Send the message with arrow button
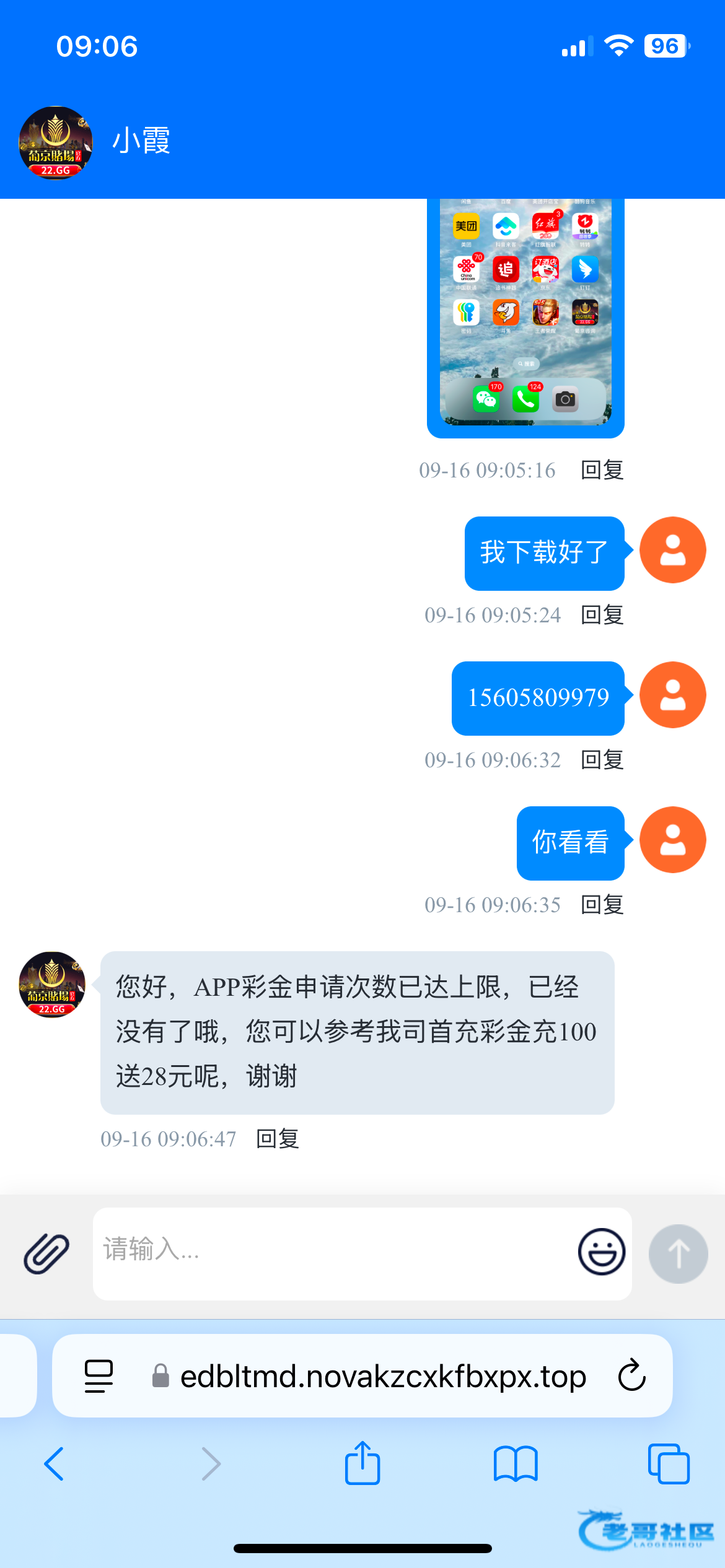The image size is (725, 1568). pos(678,1253)
